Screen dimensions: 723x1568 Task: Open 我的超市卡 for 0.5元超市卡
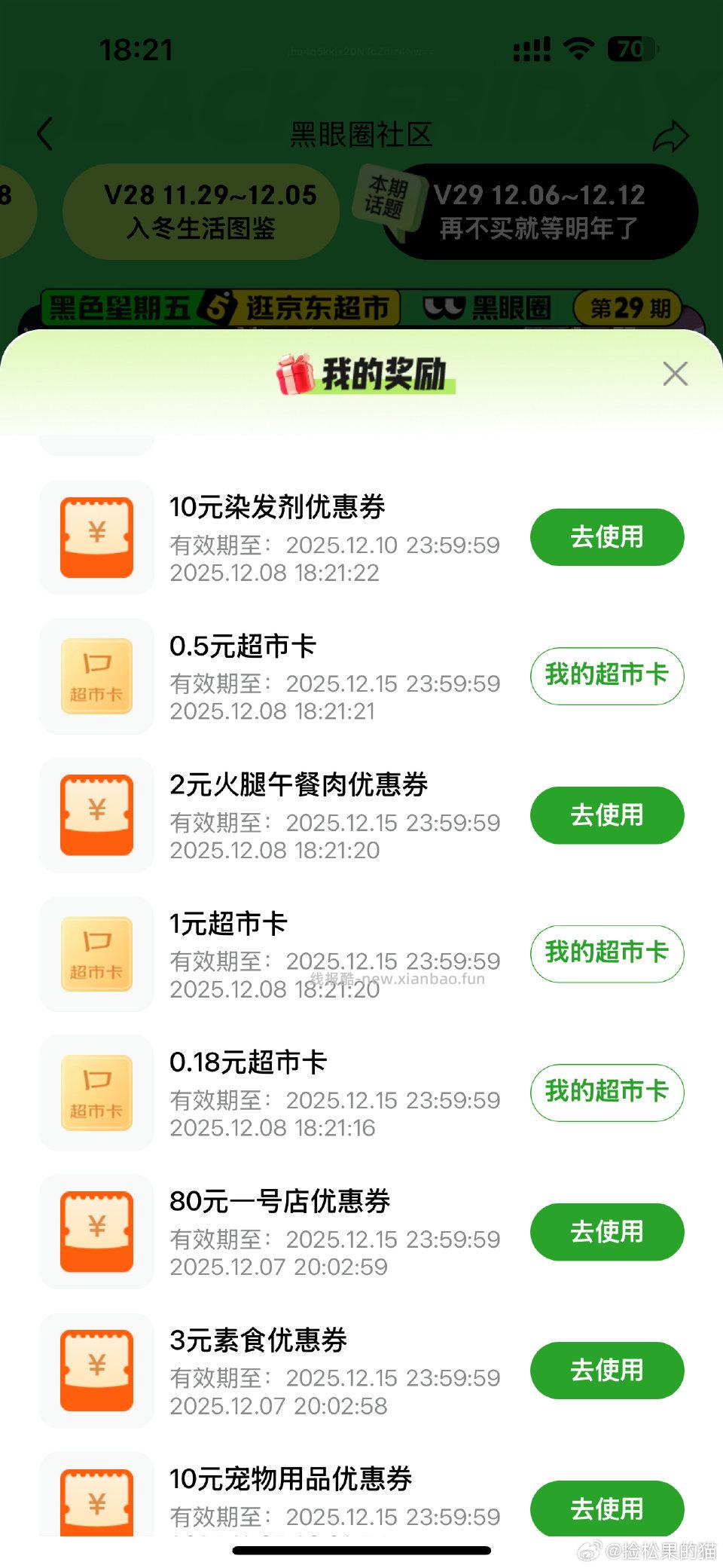[x=607, y=676]
